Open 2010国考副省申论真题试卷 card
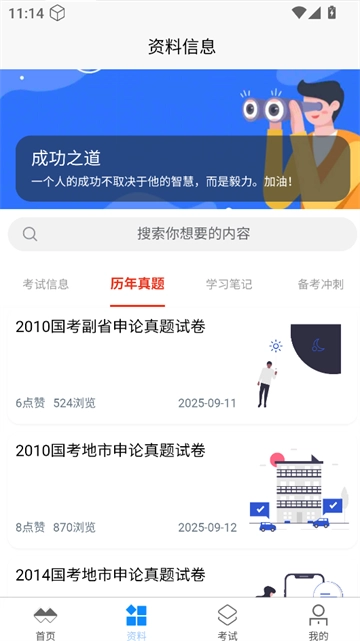360x641 pixels. click(182, 366)
